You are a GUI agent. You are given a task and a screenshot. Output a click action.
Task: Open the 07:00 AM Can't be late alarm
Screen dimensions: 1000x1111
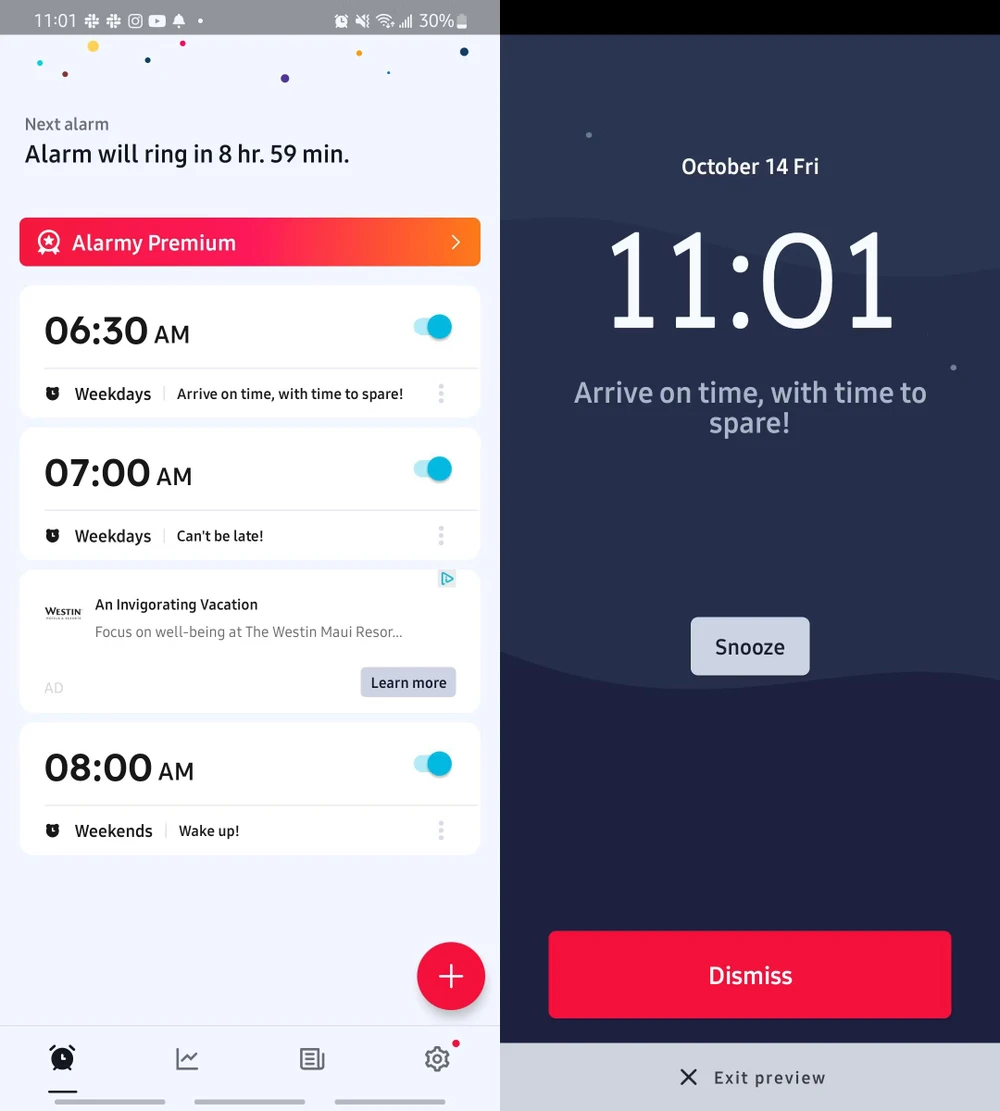point(200,472)
